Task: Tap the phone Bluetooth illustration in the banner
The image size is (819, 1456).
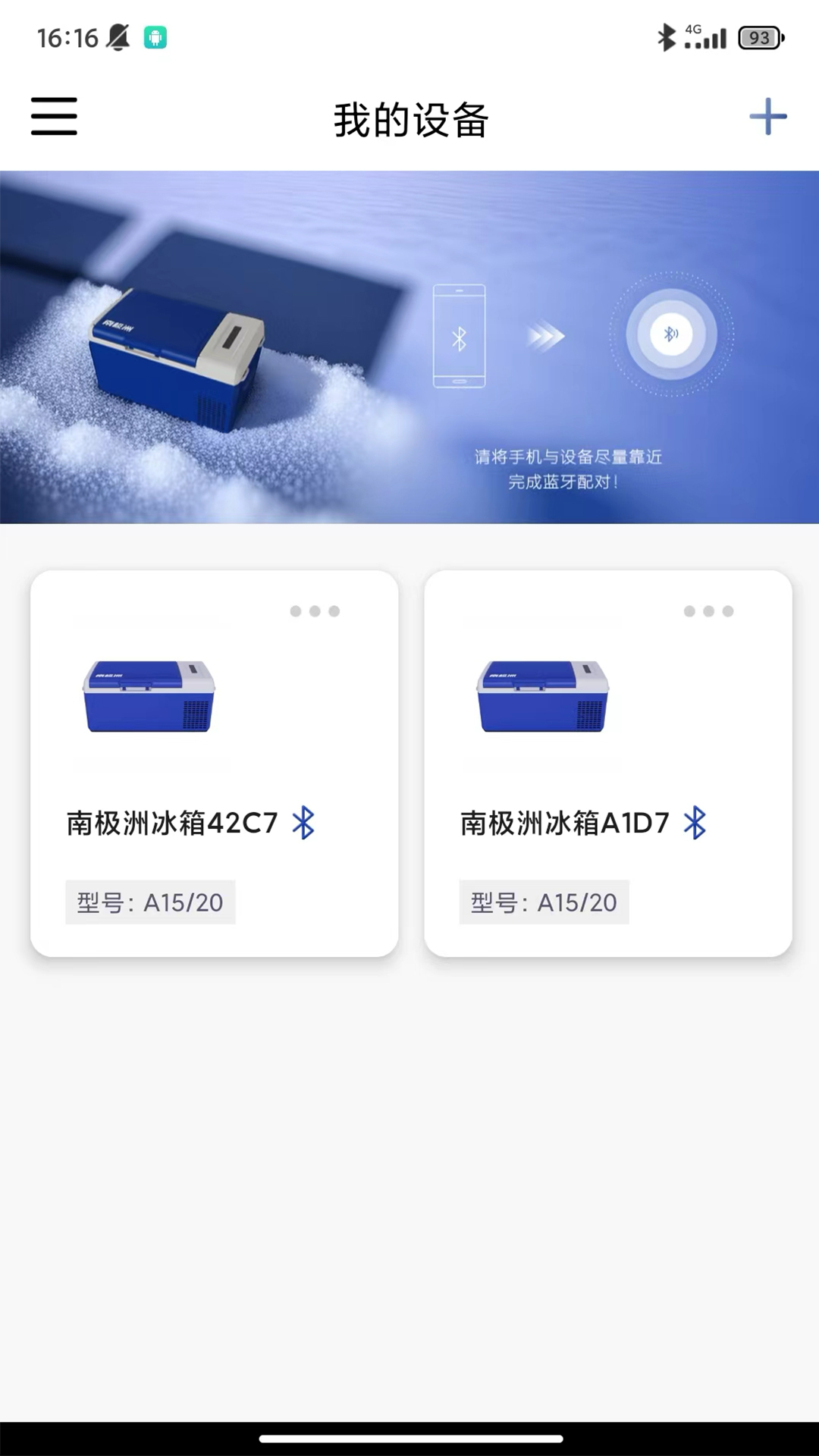Action: (x=458, y=337)
